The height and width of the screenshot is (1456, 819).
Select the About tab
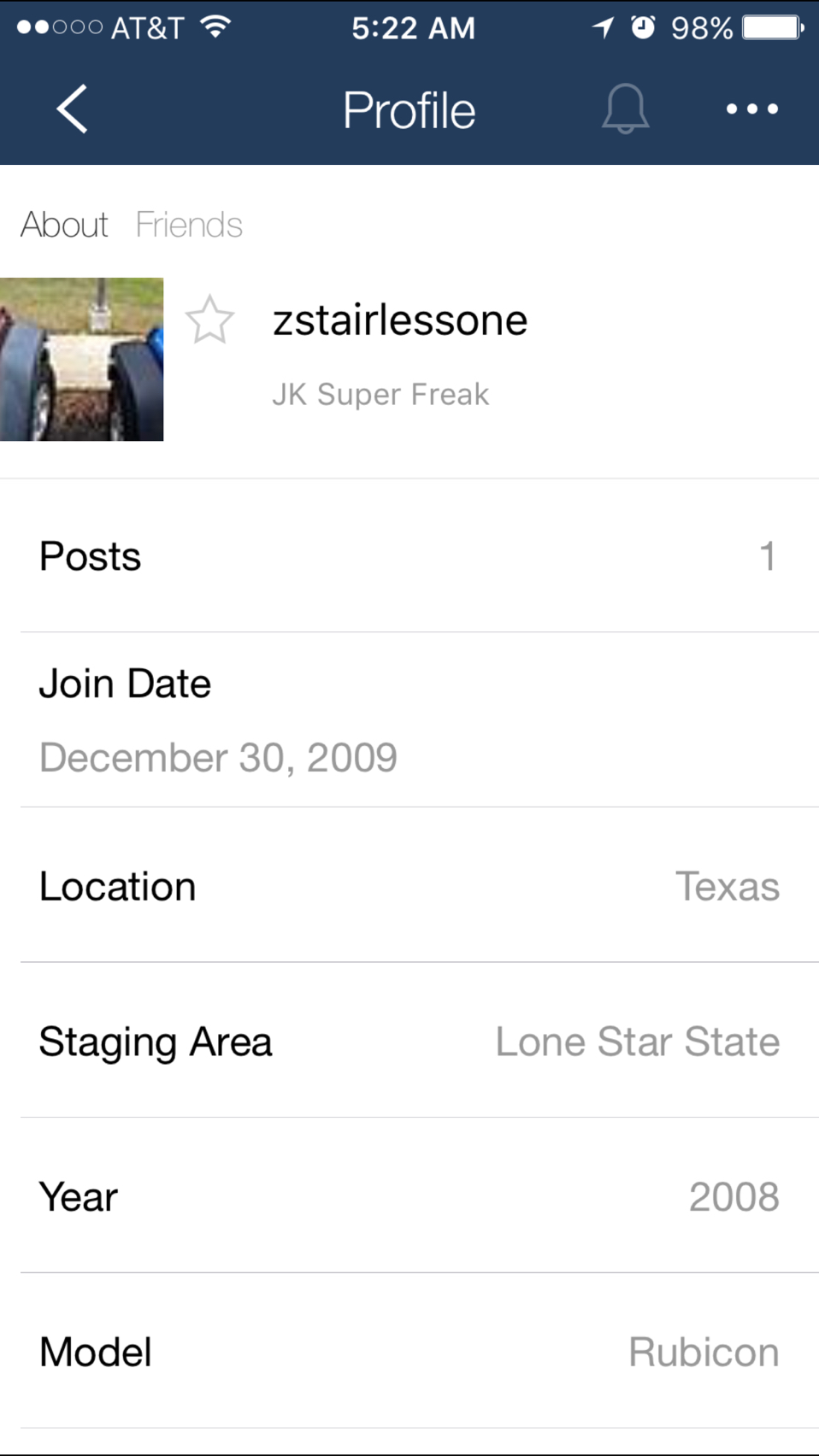64,225
